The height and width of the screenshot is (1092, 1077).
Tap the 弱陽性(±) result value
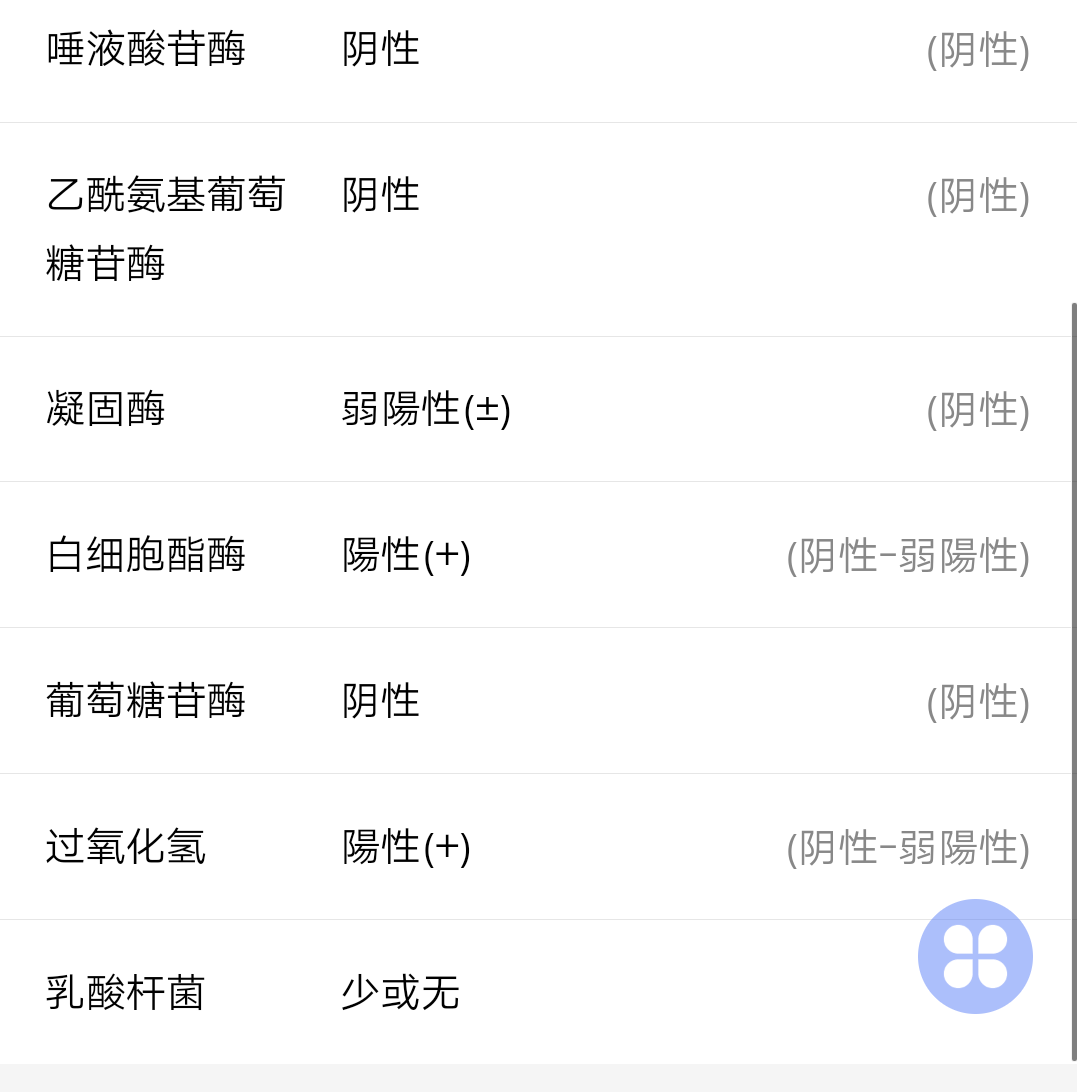427,409
